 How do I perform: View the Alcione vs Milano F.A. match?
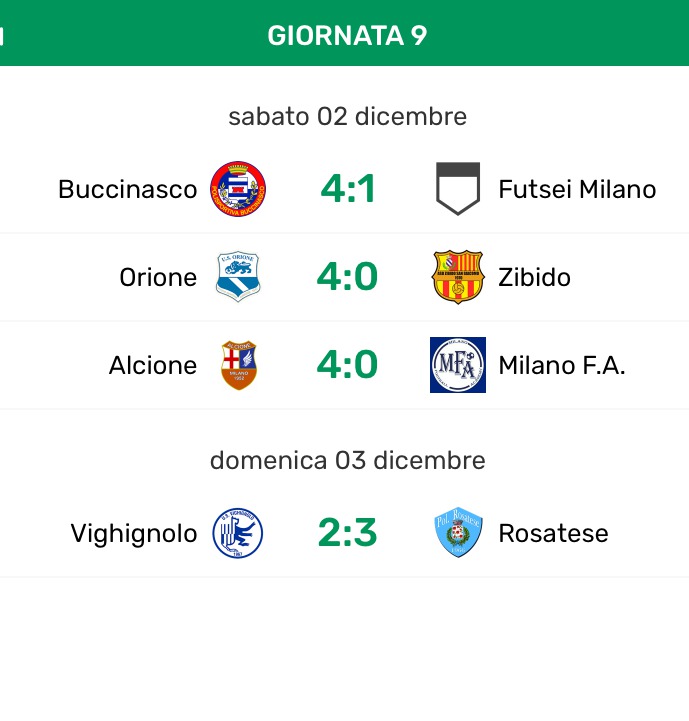(347, 365)
